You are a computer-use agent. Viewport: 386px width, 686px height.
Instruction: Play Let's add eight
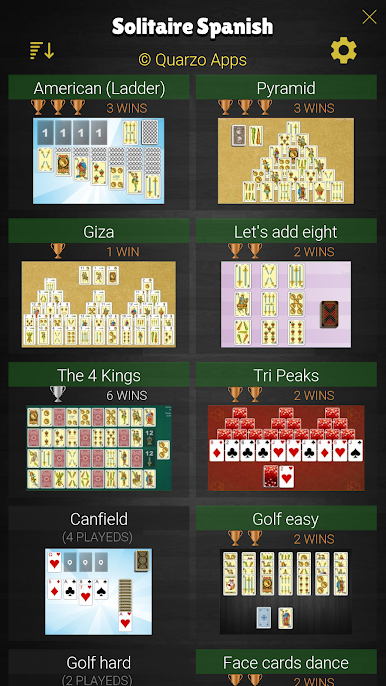click(286, 284)
